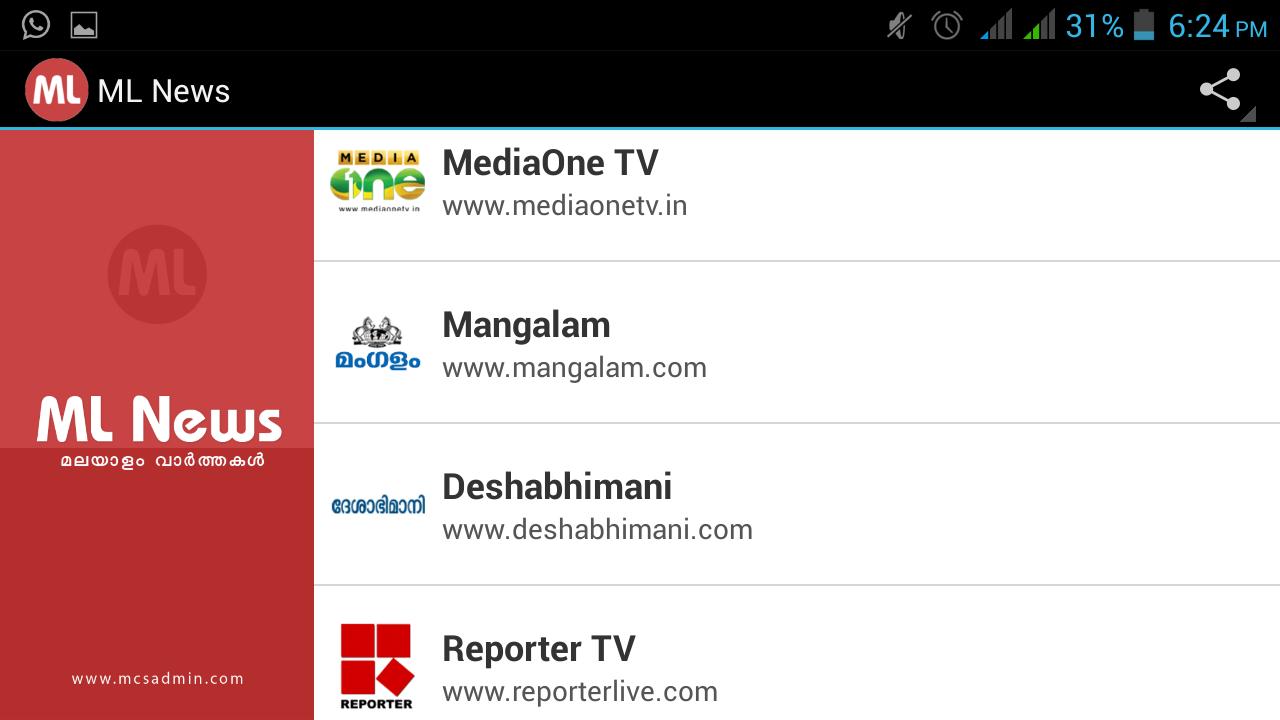Select the Mangalam news site
Image resolution: width=1280 pixels, height=720 pixels.
pyautogui.click(x=796, y=344)
